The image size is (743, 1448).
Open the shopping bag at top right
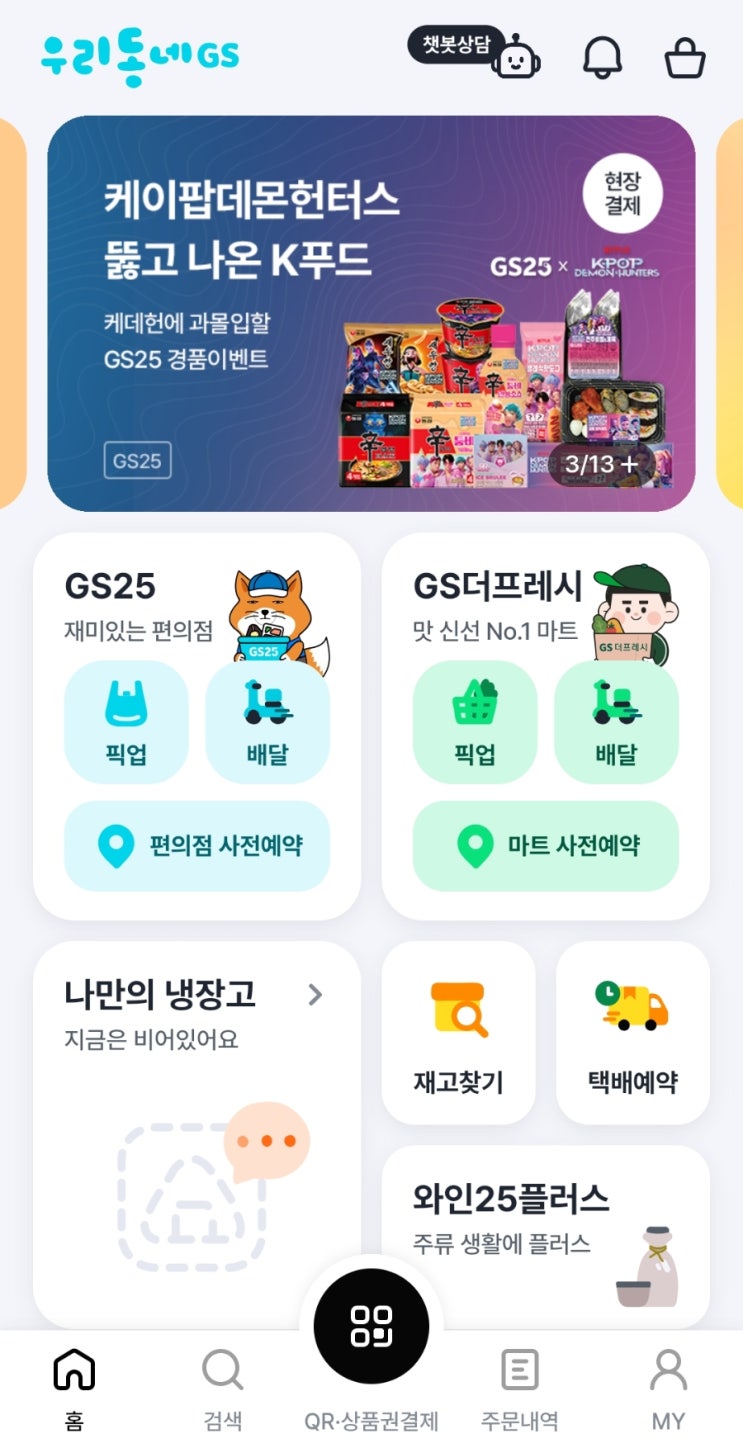[685, 57]
